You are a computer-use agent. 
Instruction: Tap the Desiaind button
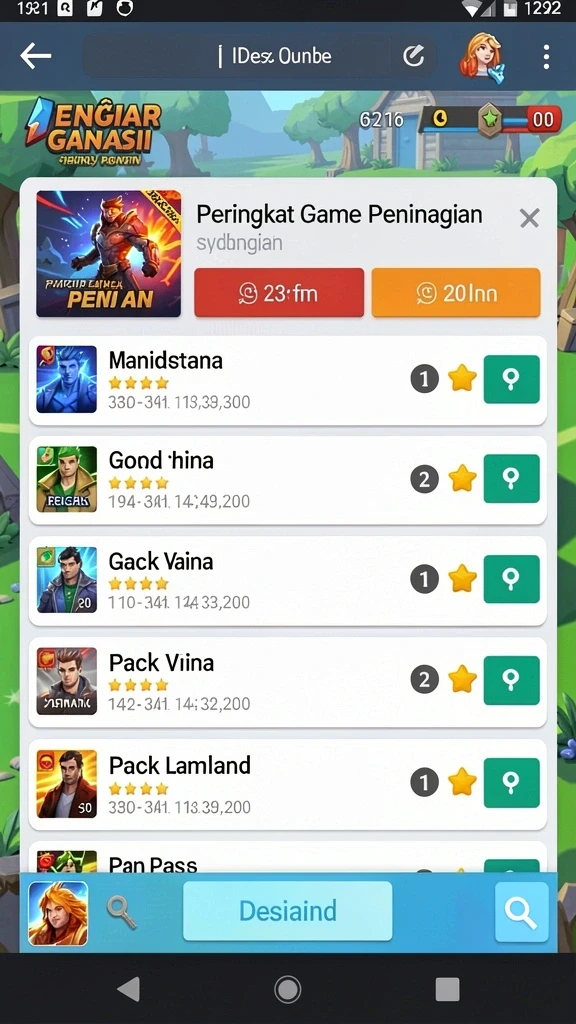tap(287, 910)
